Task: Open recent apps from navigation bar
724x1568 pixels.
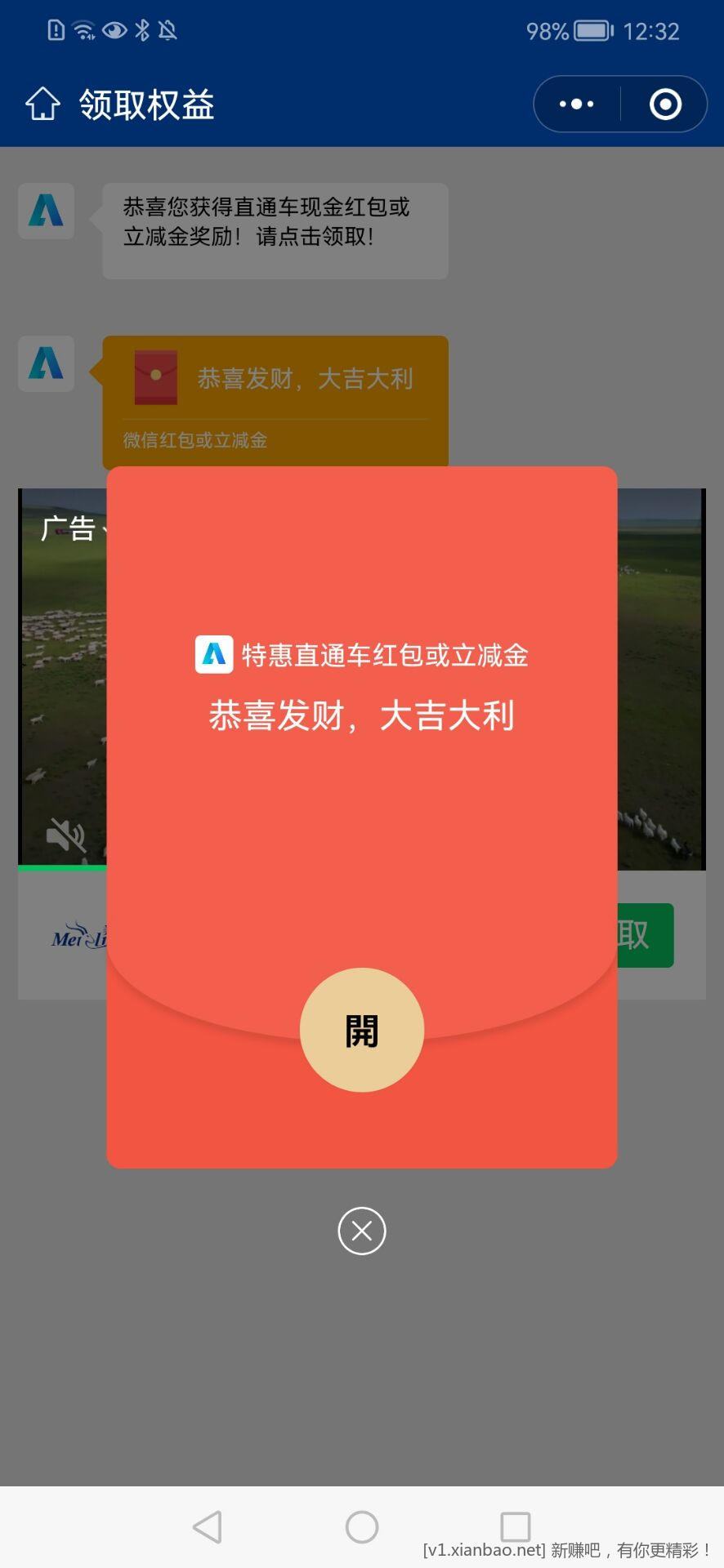Action: tap(515, 1526)
